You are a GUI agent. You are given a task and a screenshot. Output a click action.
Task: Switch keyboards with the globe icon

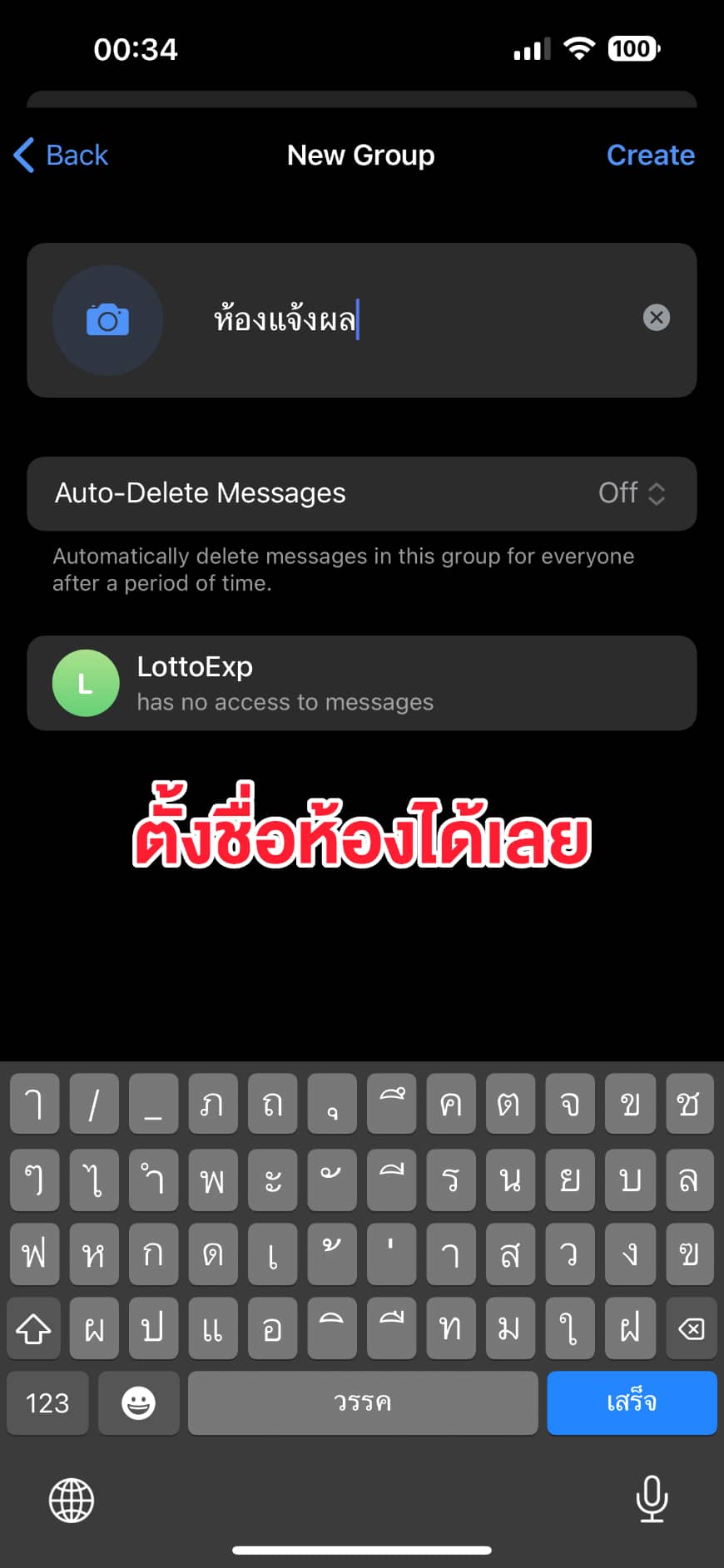pyautogui.click(x=71, y=1501)
